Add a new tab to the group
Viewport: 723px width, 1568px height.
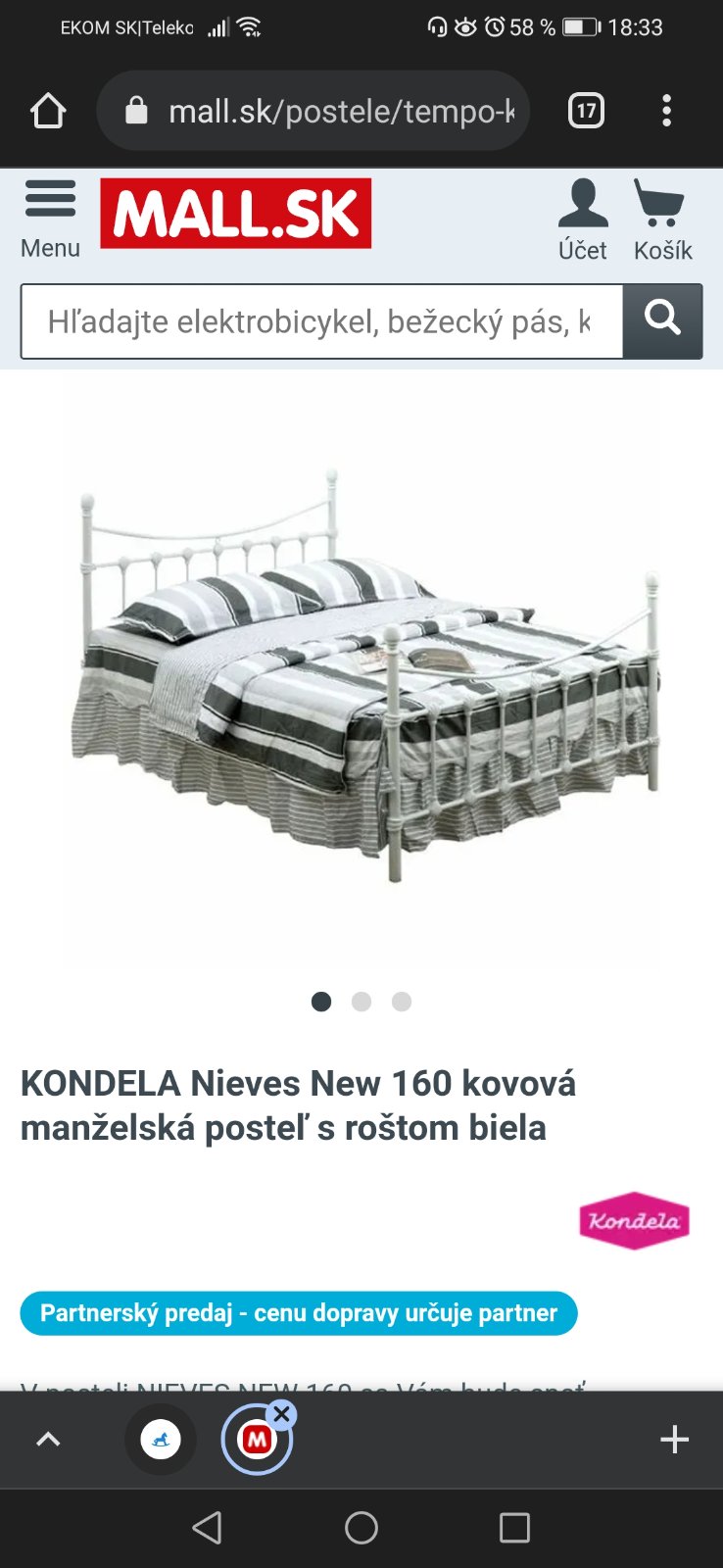(674, 1440)
